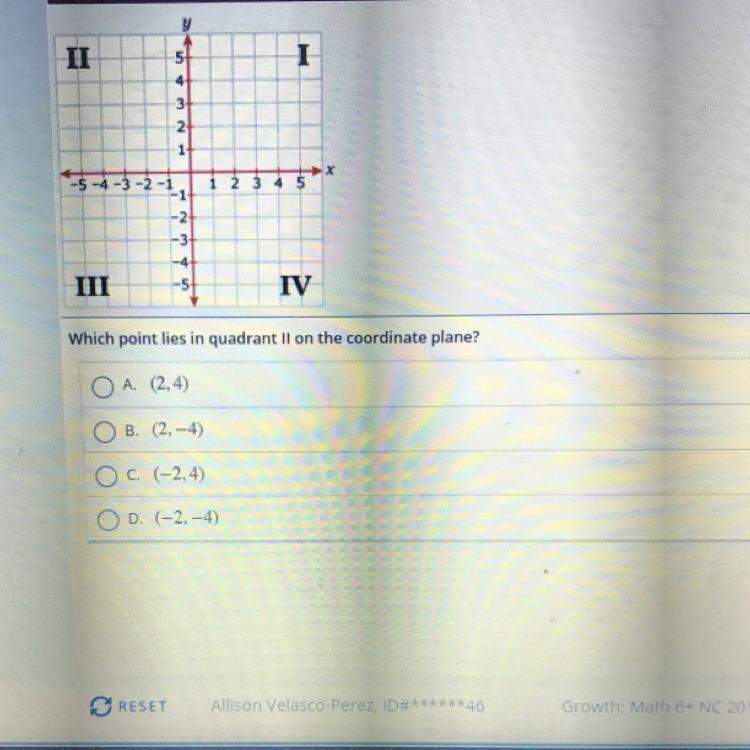750x750 pixels.
Task: Tap the RESET button
Action: (129, 706)
